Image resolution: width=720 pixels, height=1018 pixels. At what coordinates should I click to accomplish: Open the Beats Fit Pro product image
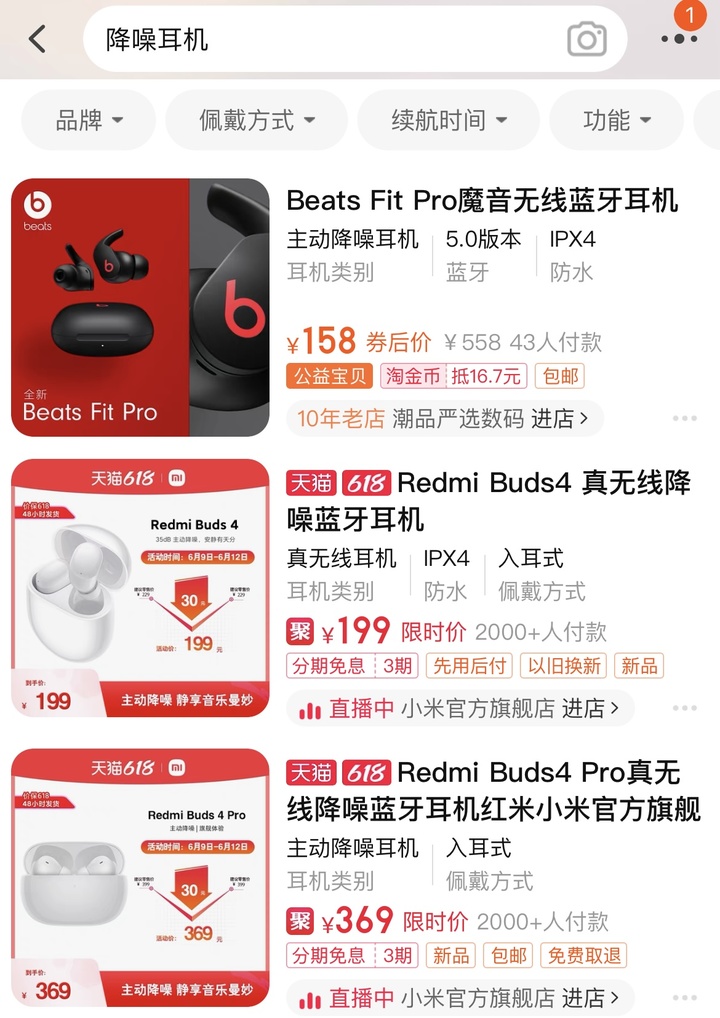(141, 307)
